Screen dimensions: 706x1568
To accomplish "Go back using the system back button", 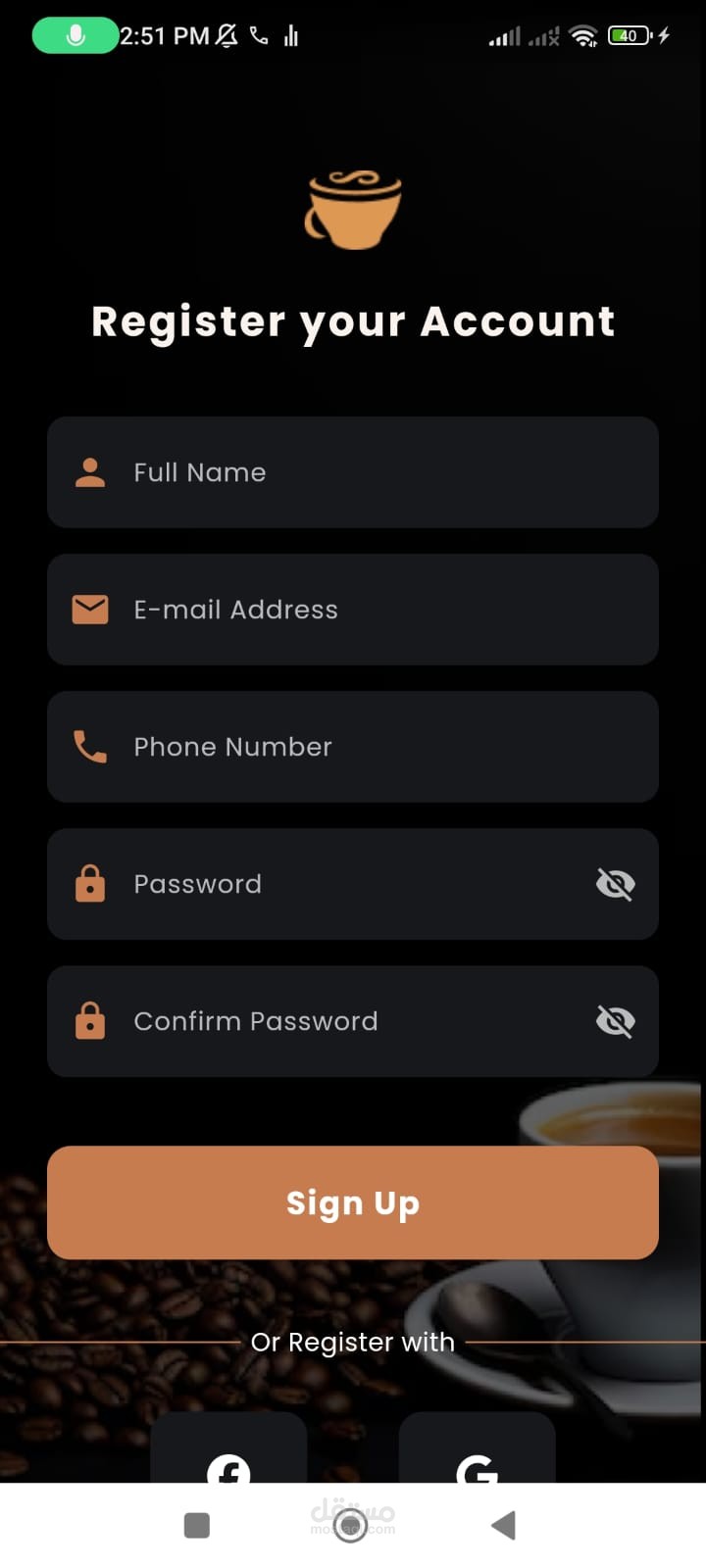I will [x=503, y=1525].
